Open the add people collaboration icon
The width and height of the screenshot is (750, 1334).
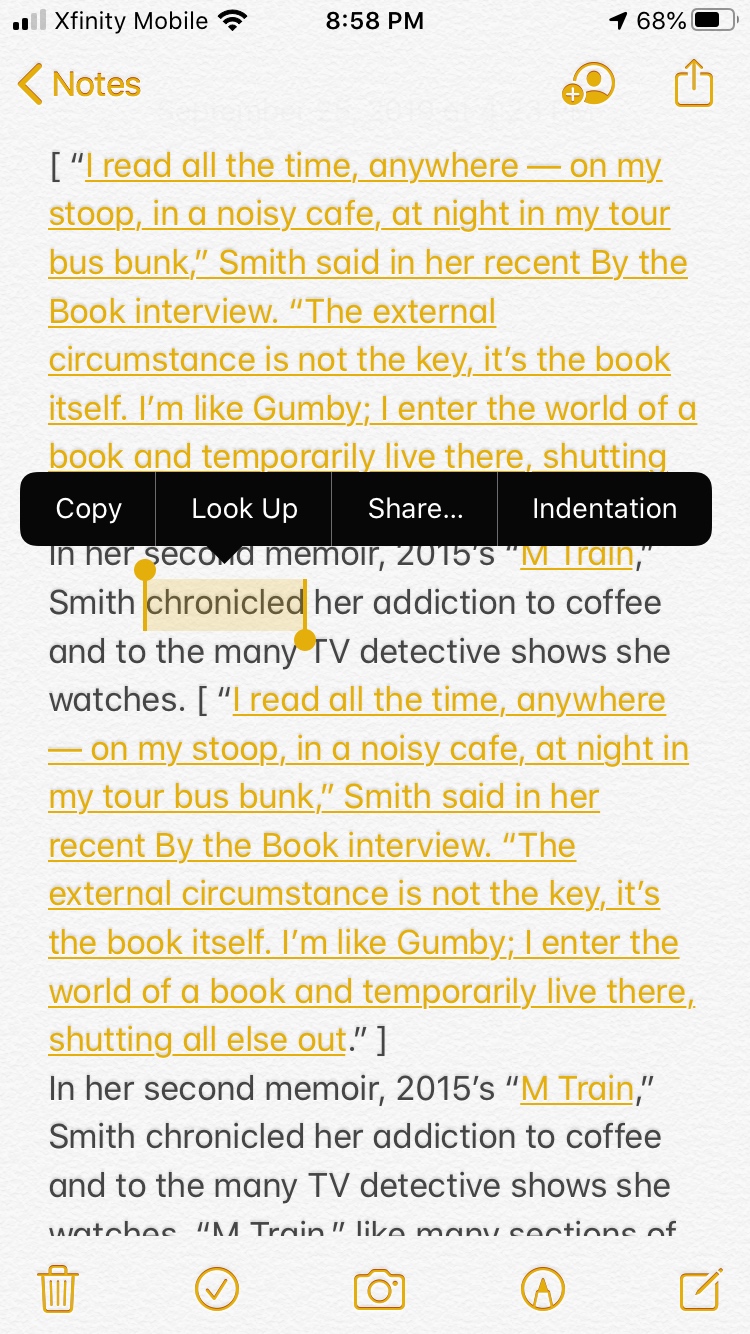(x=589, y=85)
